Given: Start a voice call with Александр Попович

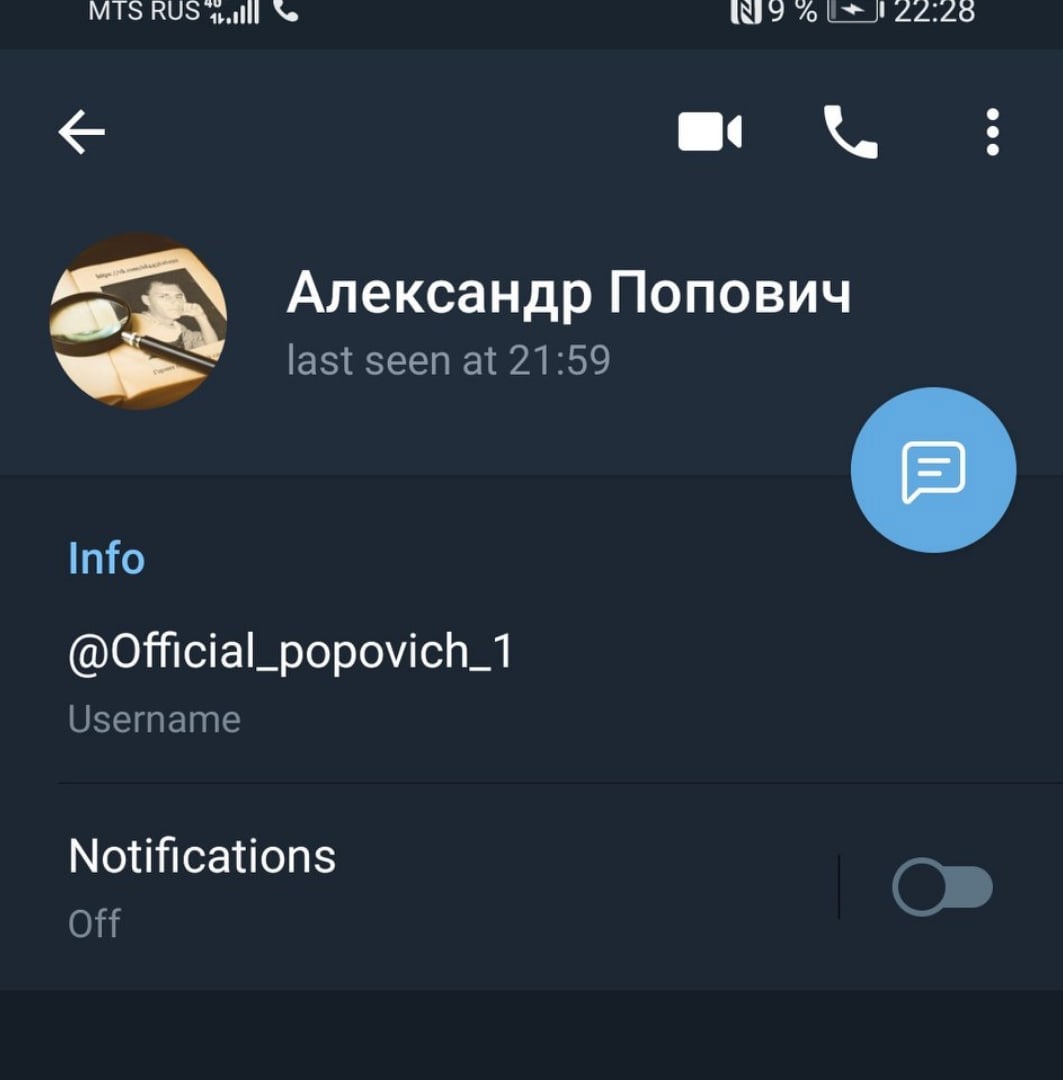Looking at the screenshot, I should click(x=850, y=132).
